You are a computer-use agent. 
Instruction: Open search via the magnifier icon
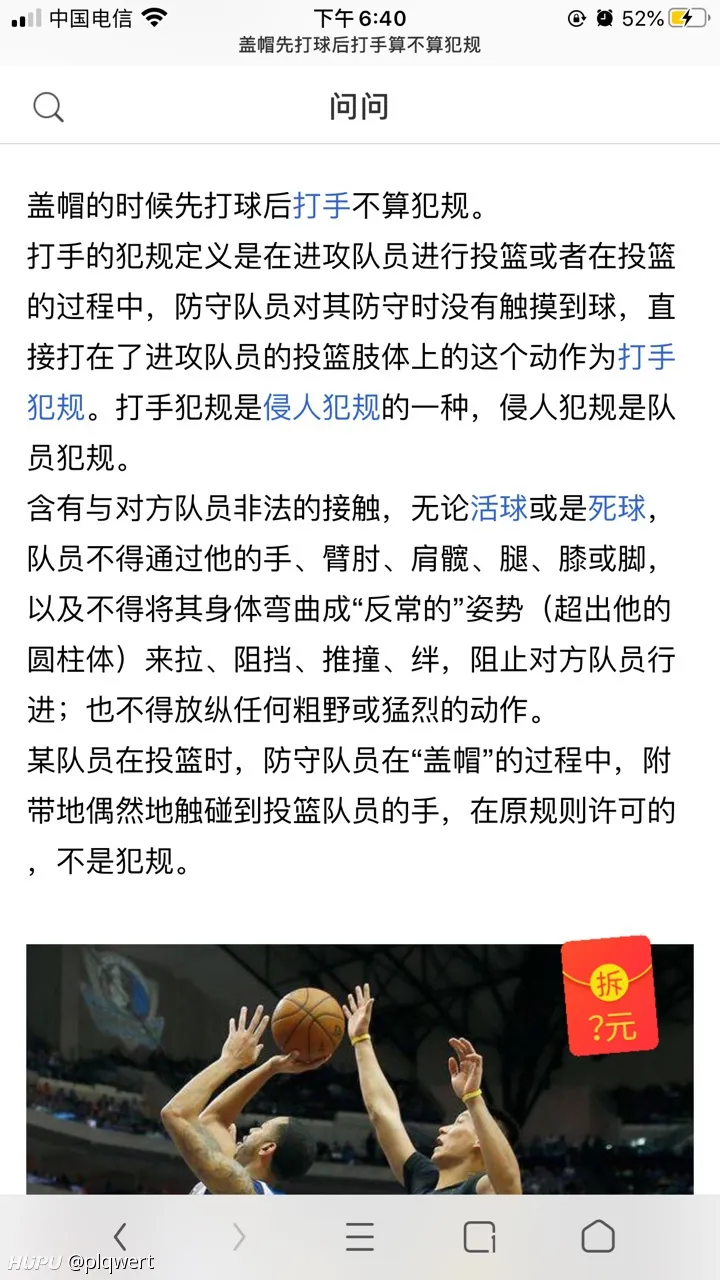49,105
